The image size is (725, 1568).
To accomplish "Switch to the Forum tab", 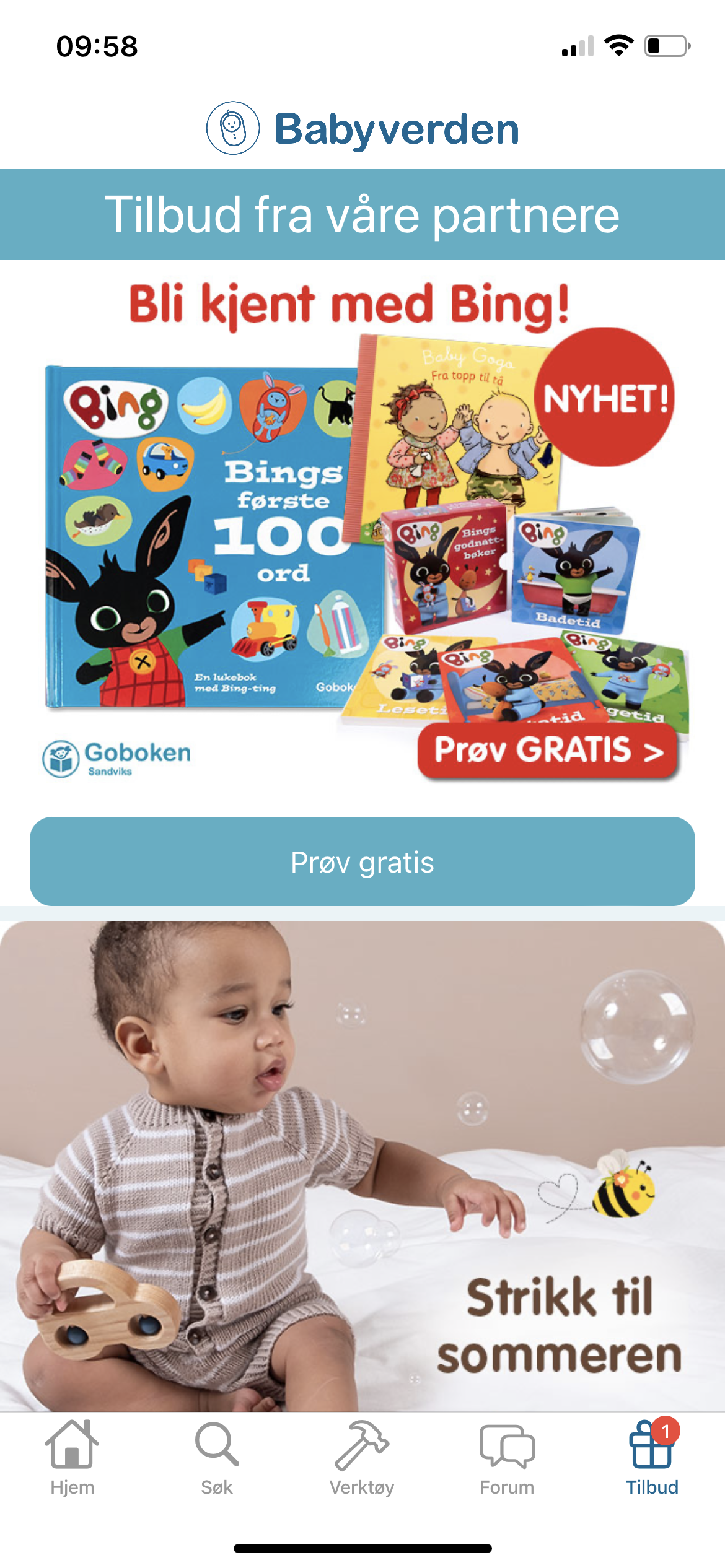I will [507, 1458].
